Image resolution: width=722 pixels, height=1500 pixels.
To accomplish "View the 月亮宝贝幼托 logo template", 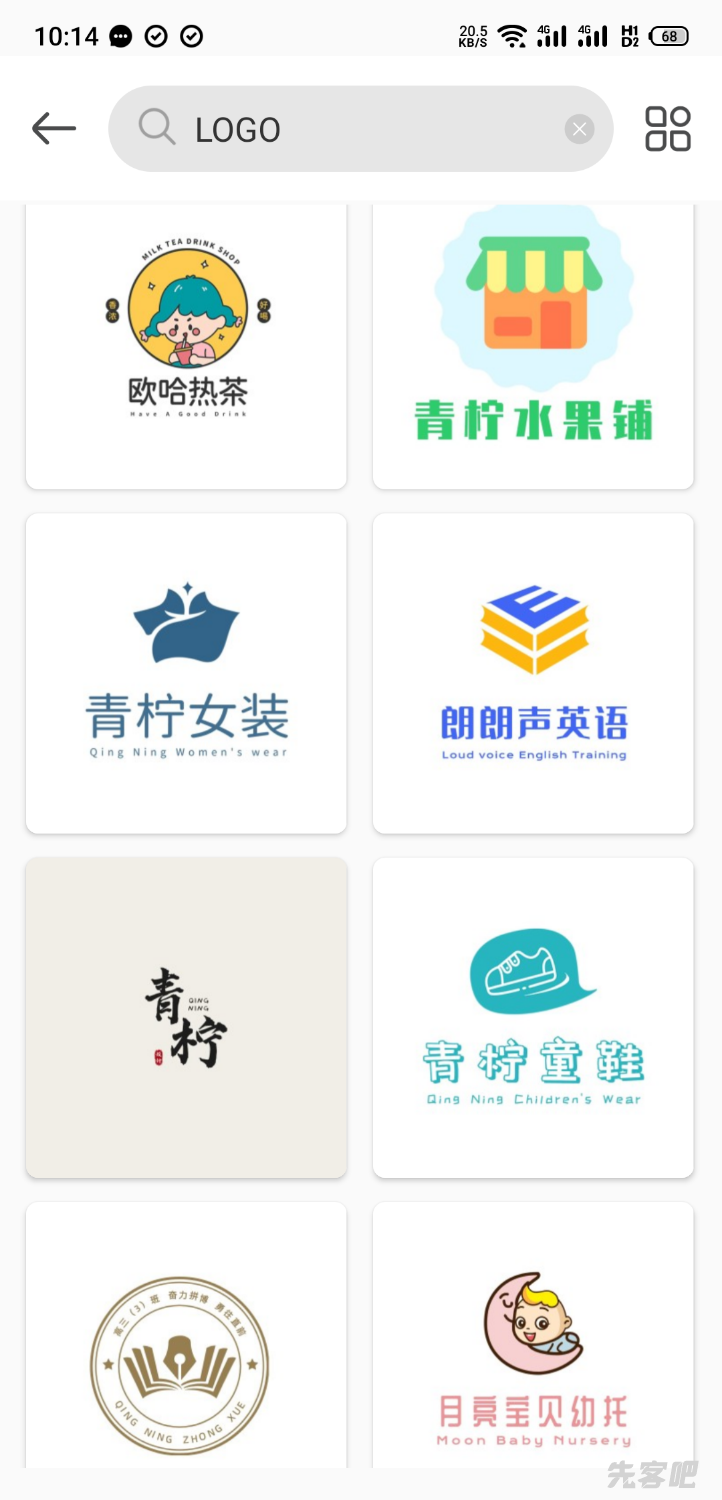I will (533, 1340).
